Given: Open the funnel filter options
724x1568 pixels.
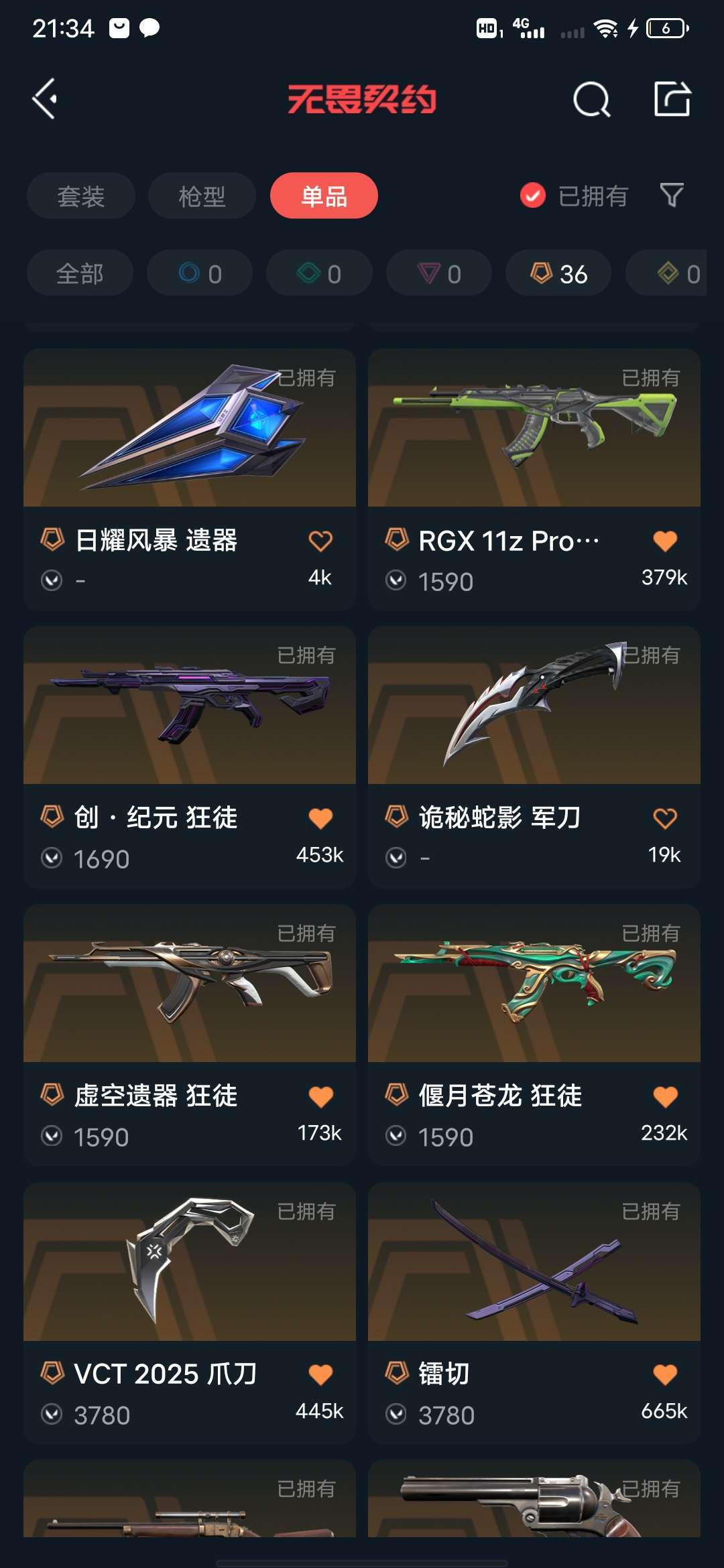Looking at the screenshot, I should (672, 196).
